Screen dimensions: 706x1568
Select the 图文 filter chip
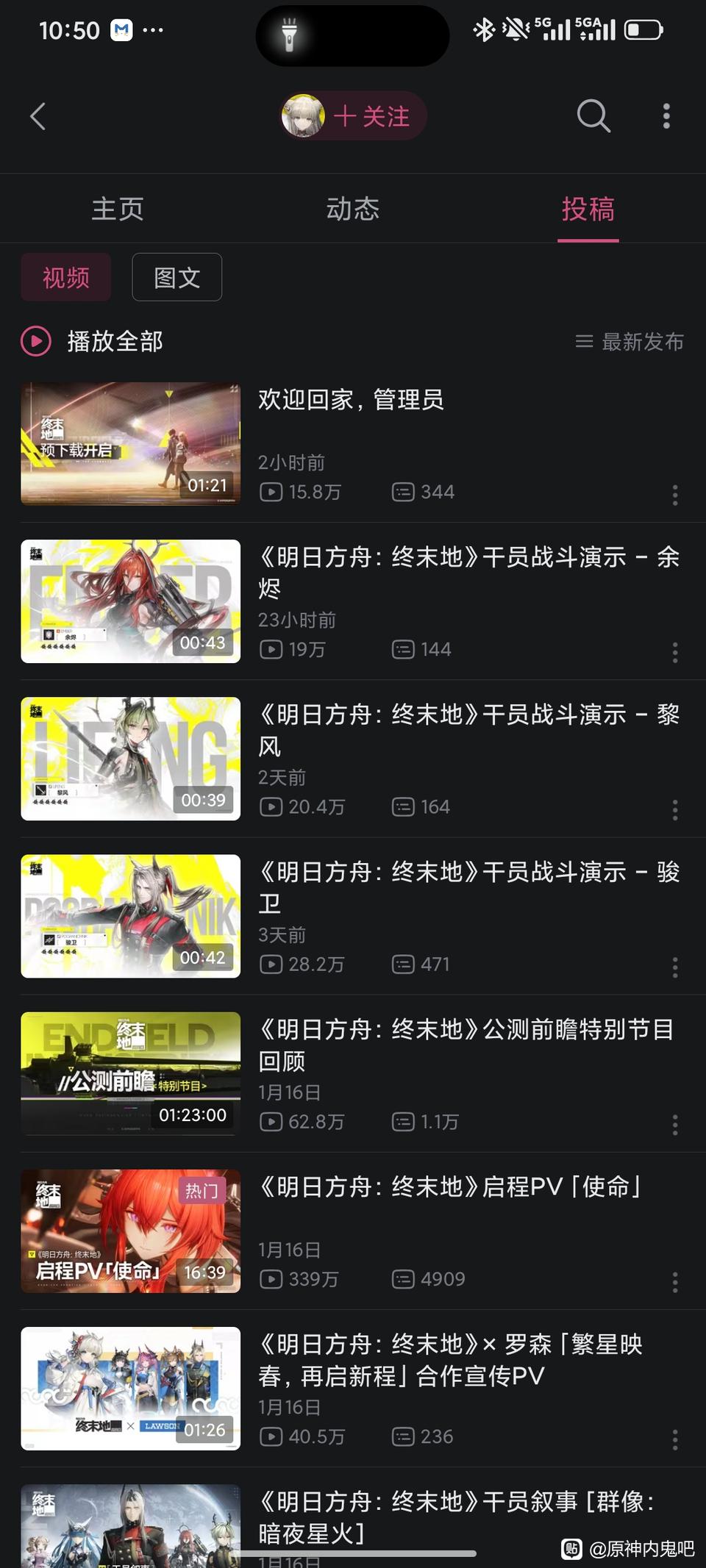(176, 278)
